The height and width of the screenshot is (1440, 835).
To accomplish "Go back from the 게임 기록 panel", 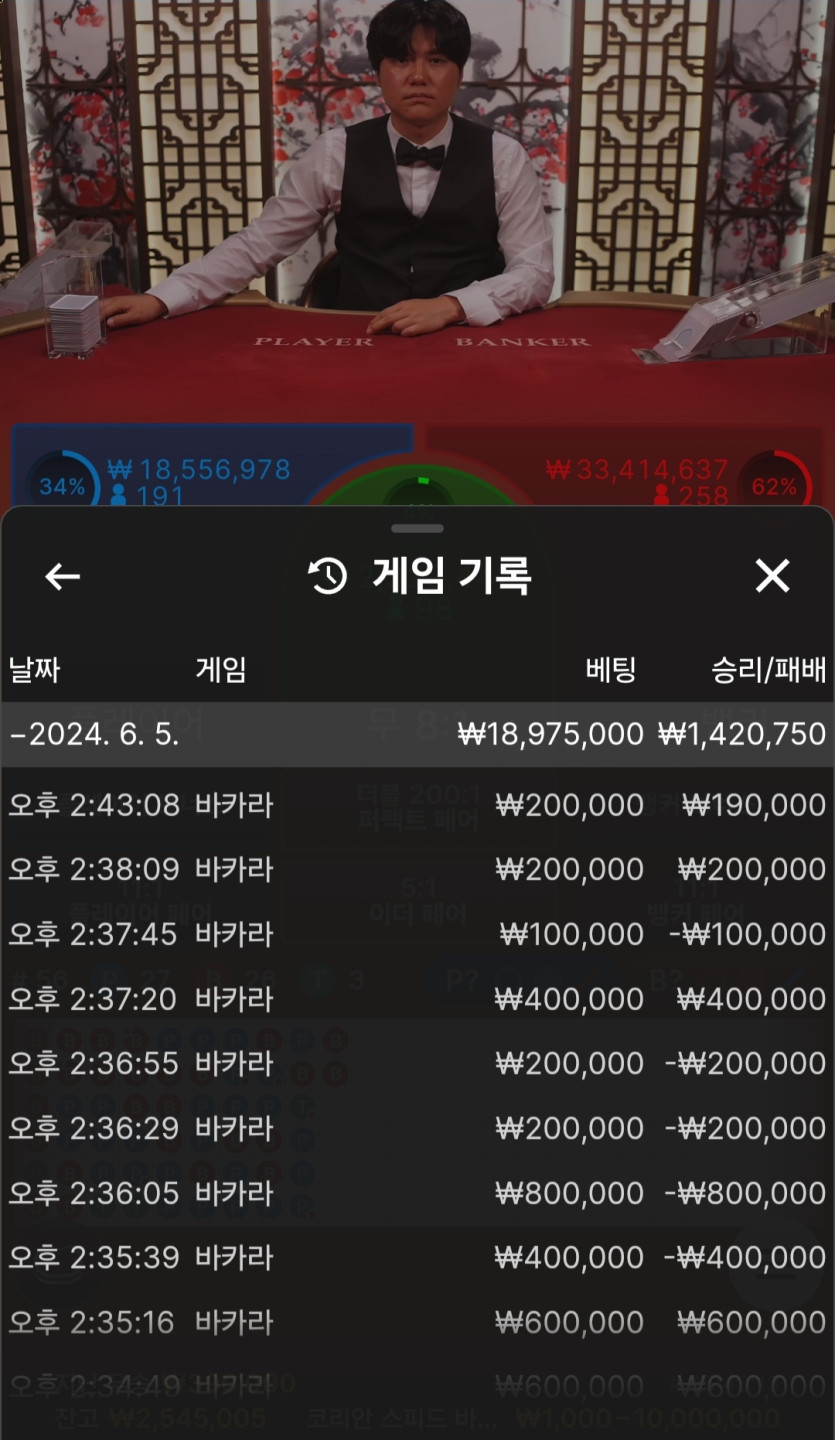I will click(62, 576).
